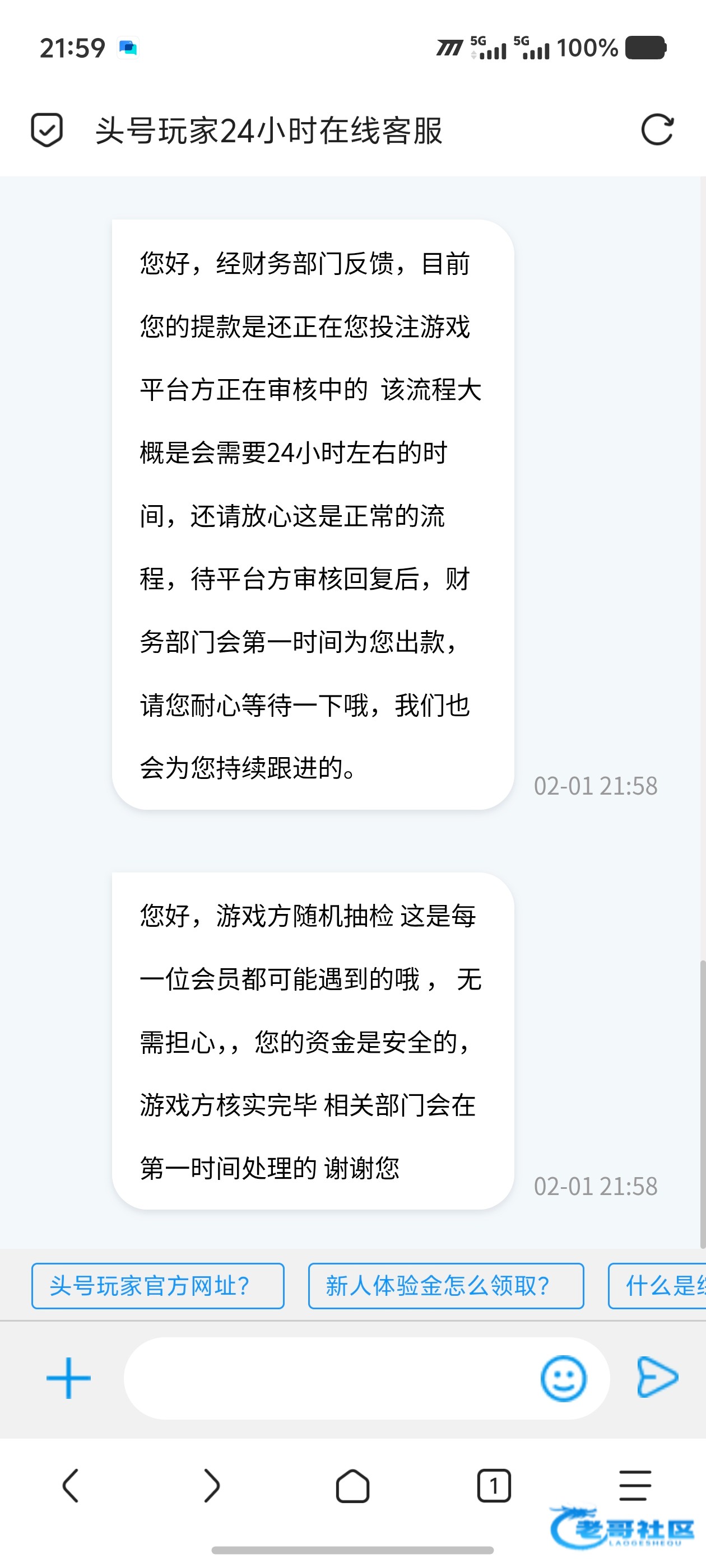Go back to the previous browser page

point(71,1486)
